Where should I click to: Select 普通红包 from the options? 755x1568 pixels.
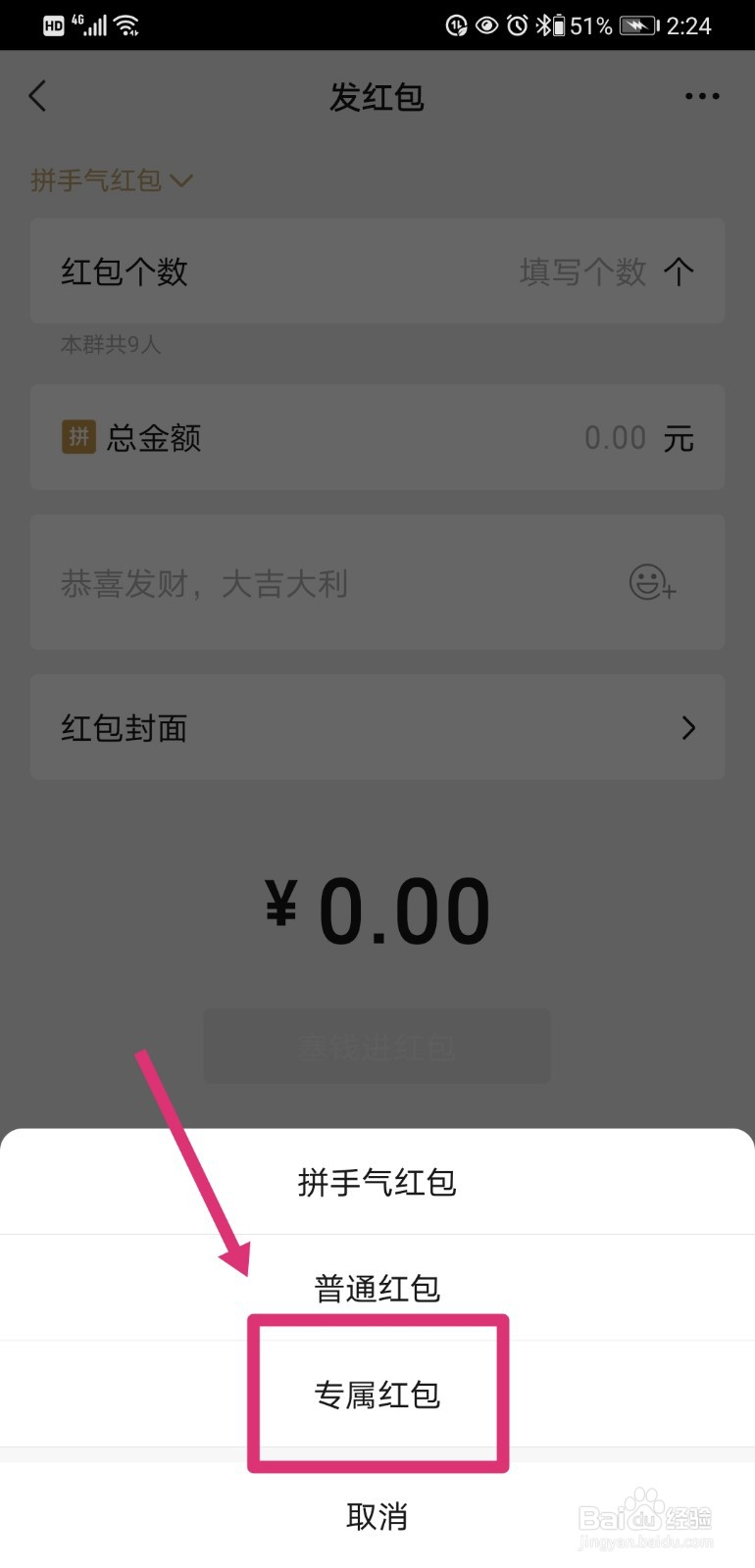377,1288
